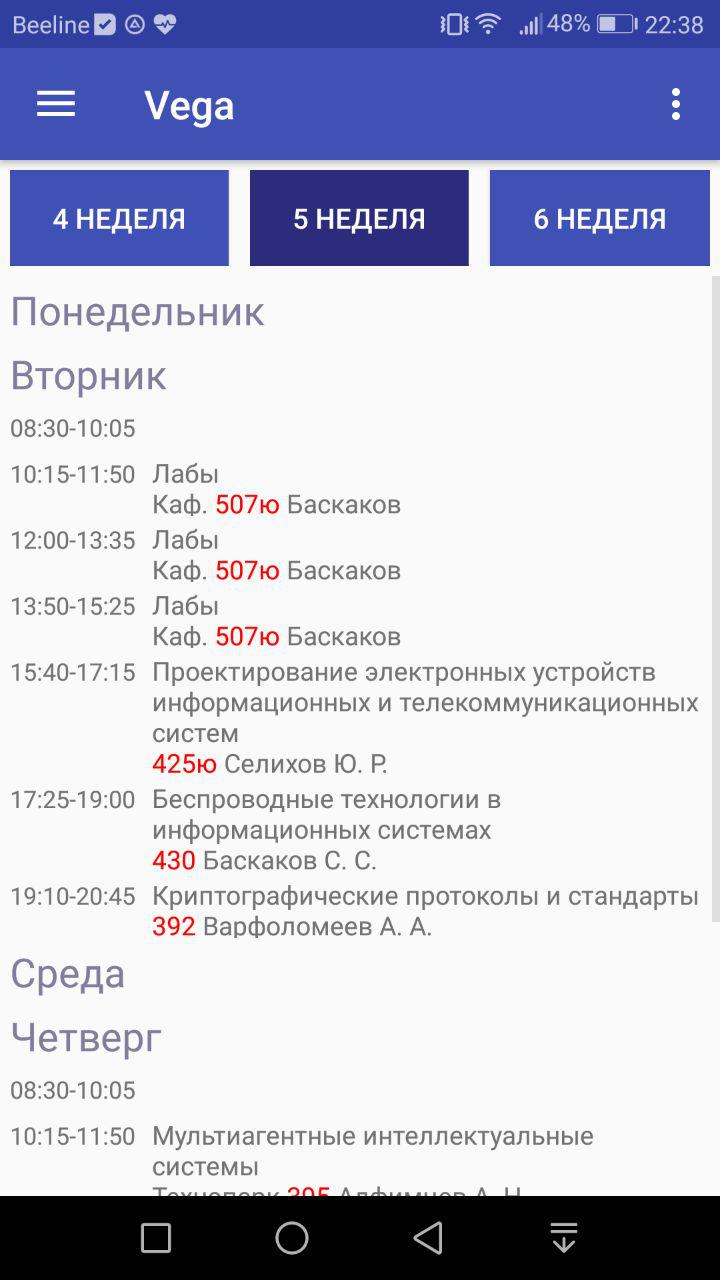Viewport: 720px width, 1280px height.
Task: Hide the navigation bar with the down arrow
Action: tap(564, 1238)
